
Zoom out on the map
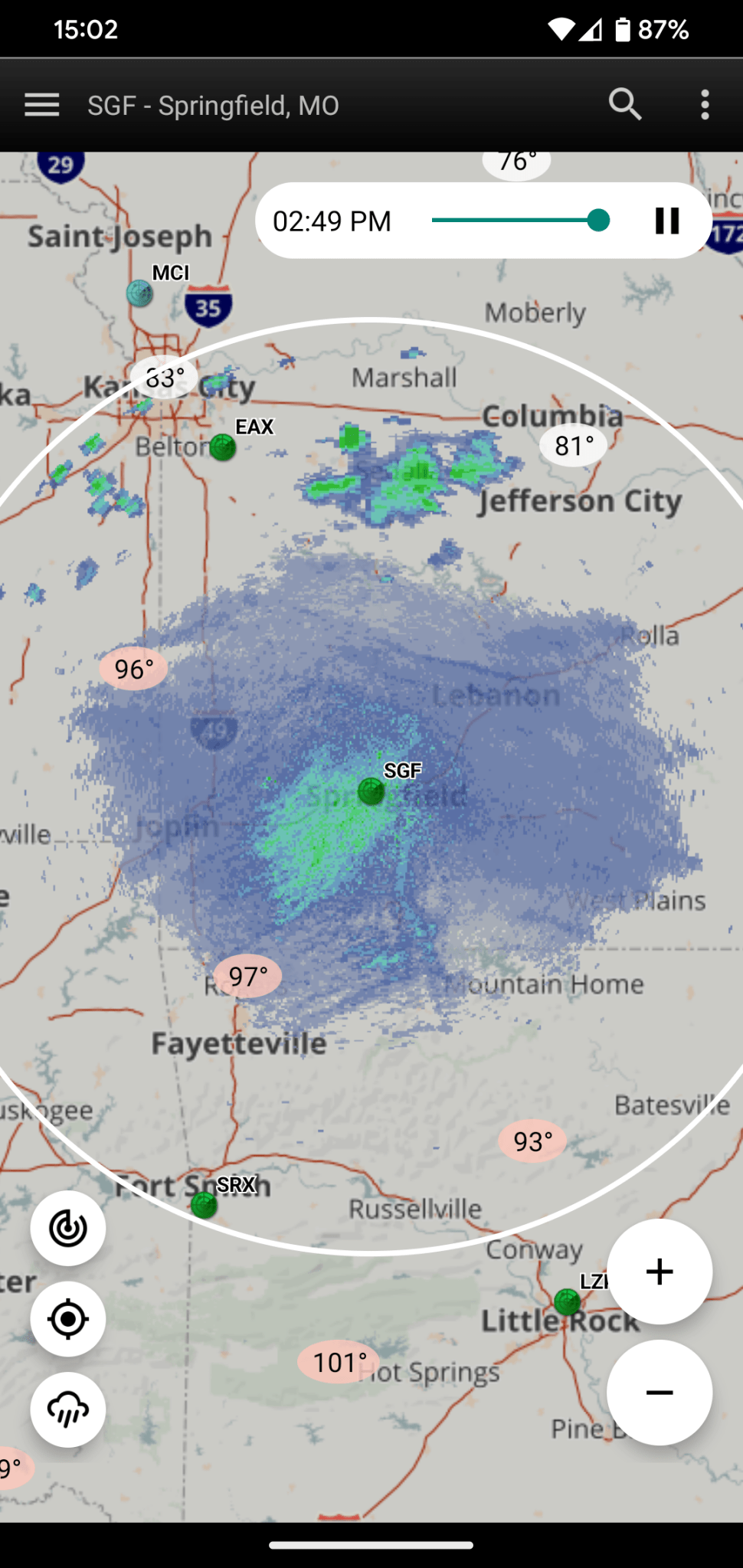[660, 1393]
